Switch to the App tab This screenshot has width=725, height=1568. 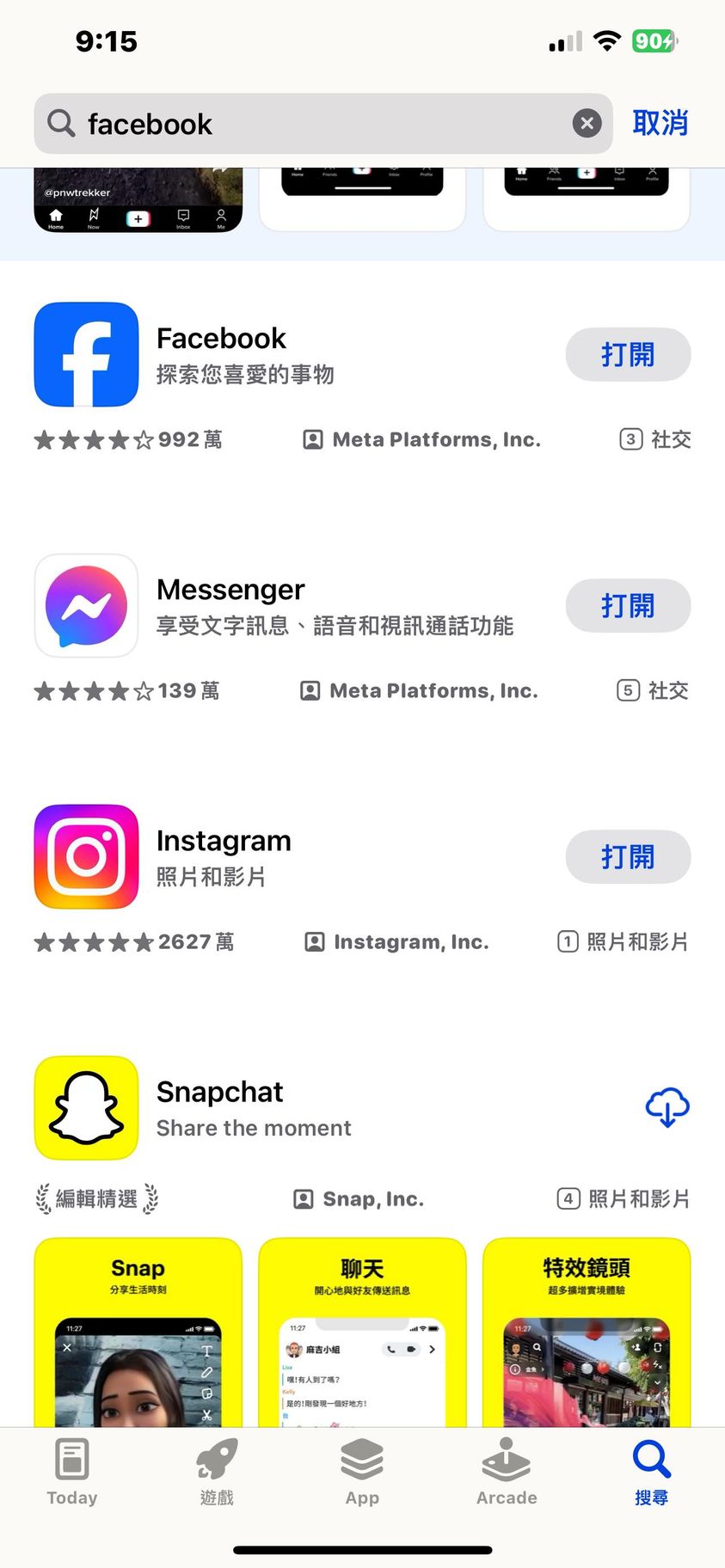[x=362, y=1472]
